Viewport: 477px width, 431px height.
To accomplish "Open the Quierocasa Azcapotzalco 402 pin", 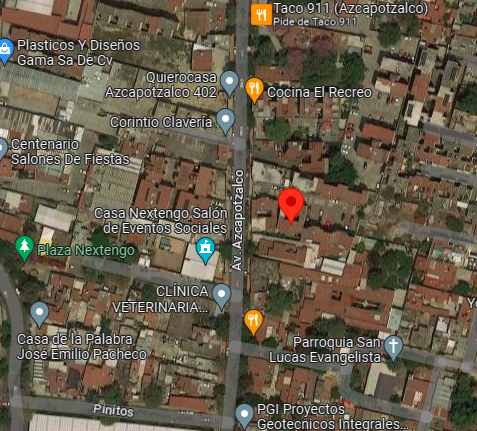I will 229,84.
